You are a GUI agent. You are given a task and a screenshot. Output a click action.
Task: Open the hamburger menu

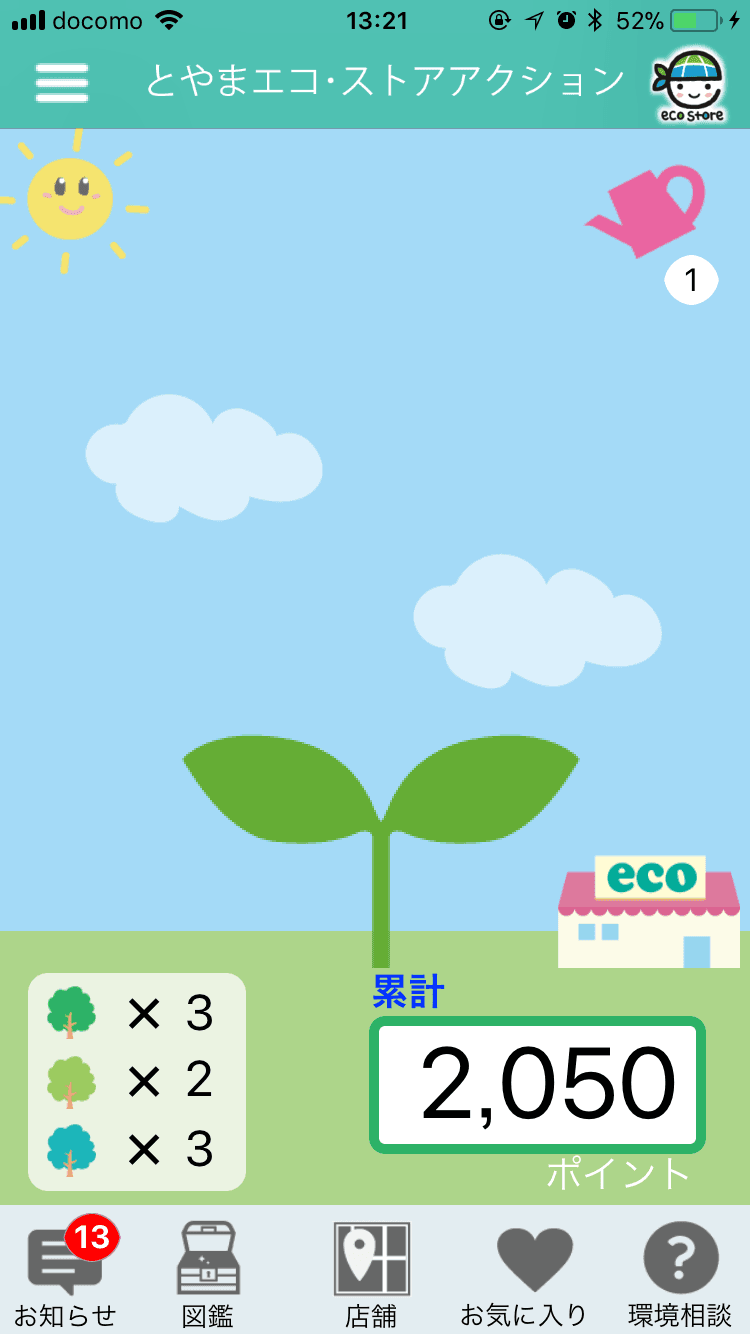(62, 82)
